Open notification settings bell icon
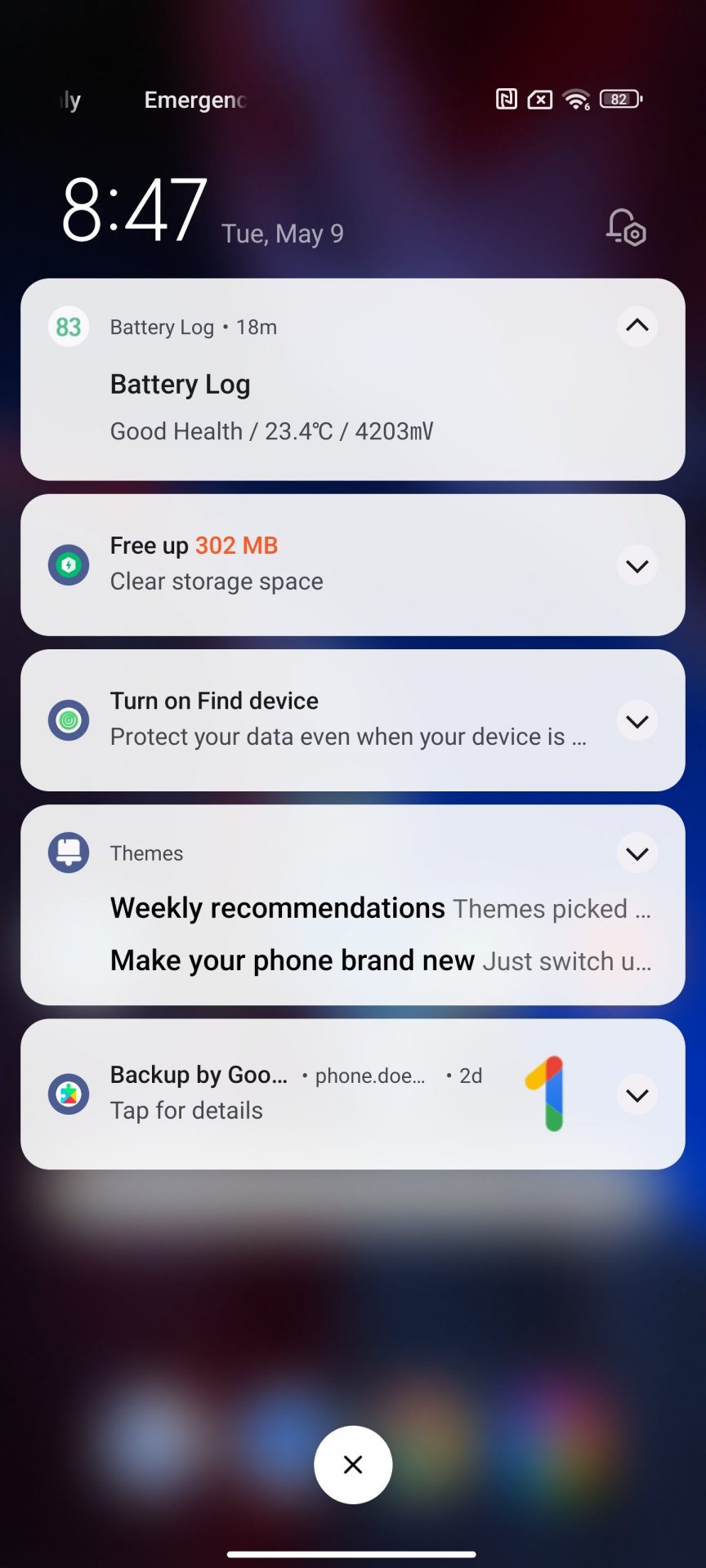Viewport: 706px width, 1568px height. coord(626,227)
